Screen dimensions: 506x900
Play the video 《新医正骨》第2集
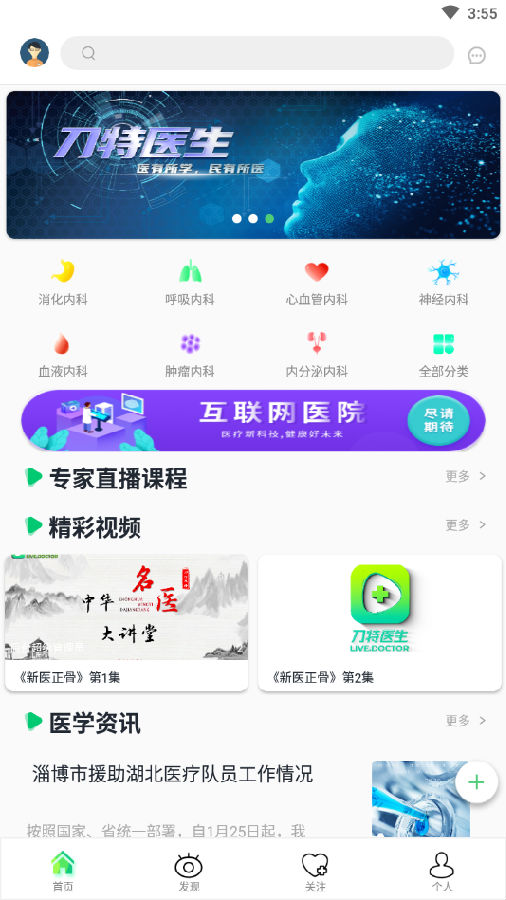coord(380,623)
